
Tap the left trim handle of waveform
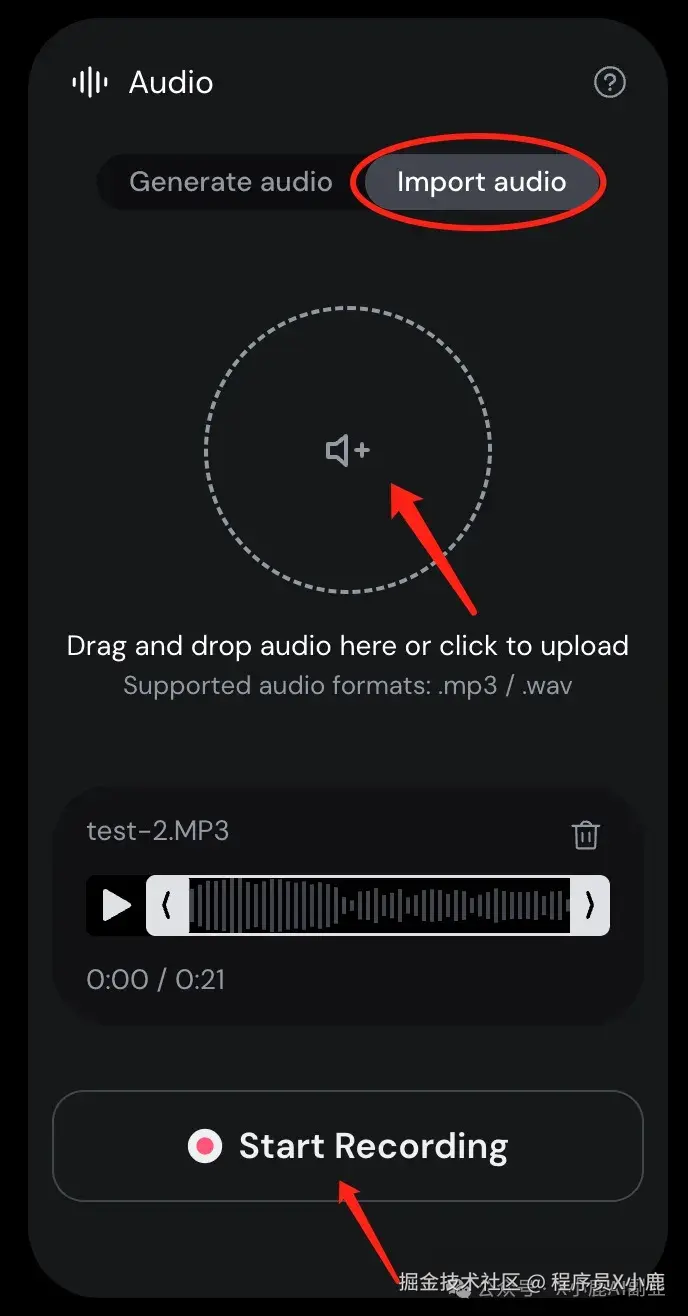(x=167, y=906)
